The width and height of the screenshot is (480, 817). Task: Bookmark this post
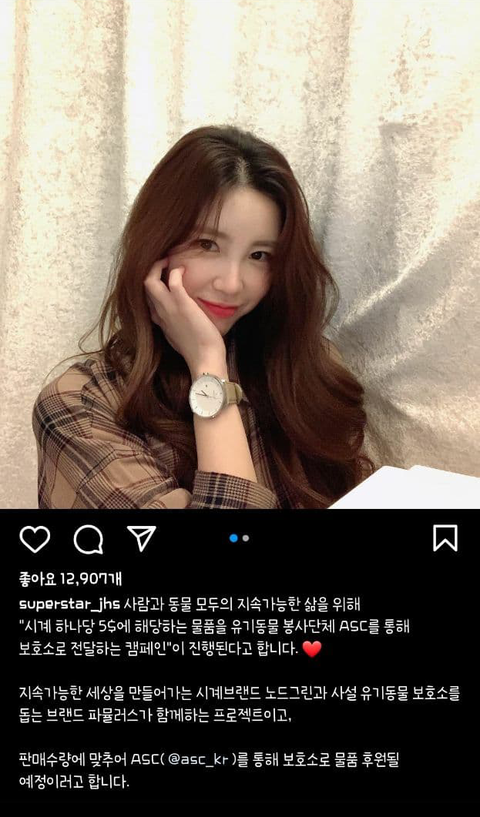pos(445,538)
